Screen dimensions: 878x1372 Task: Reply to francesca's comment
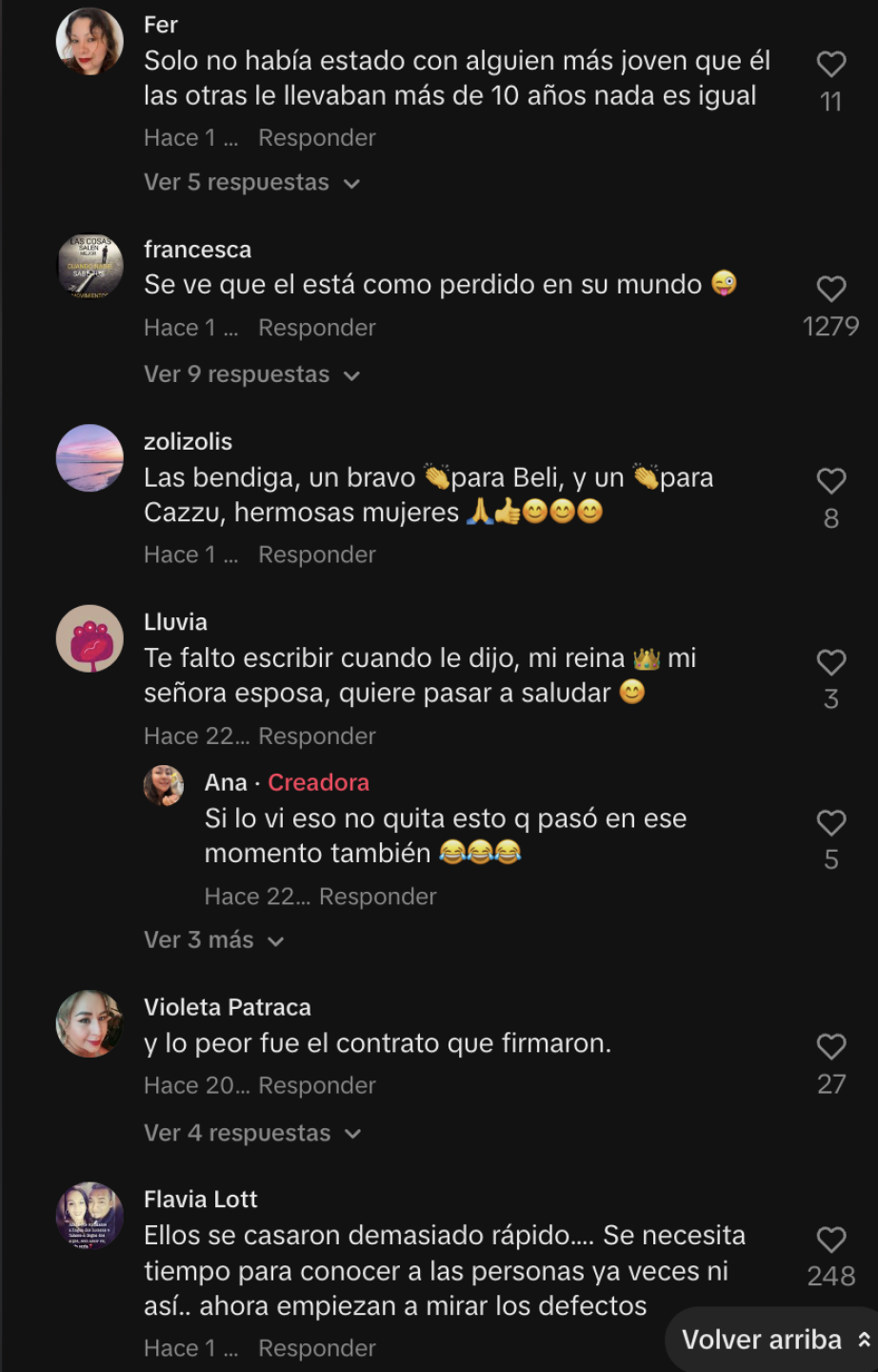tap(316, 328)
